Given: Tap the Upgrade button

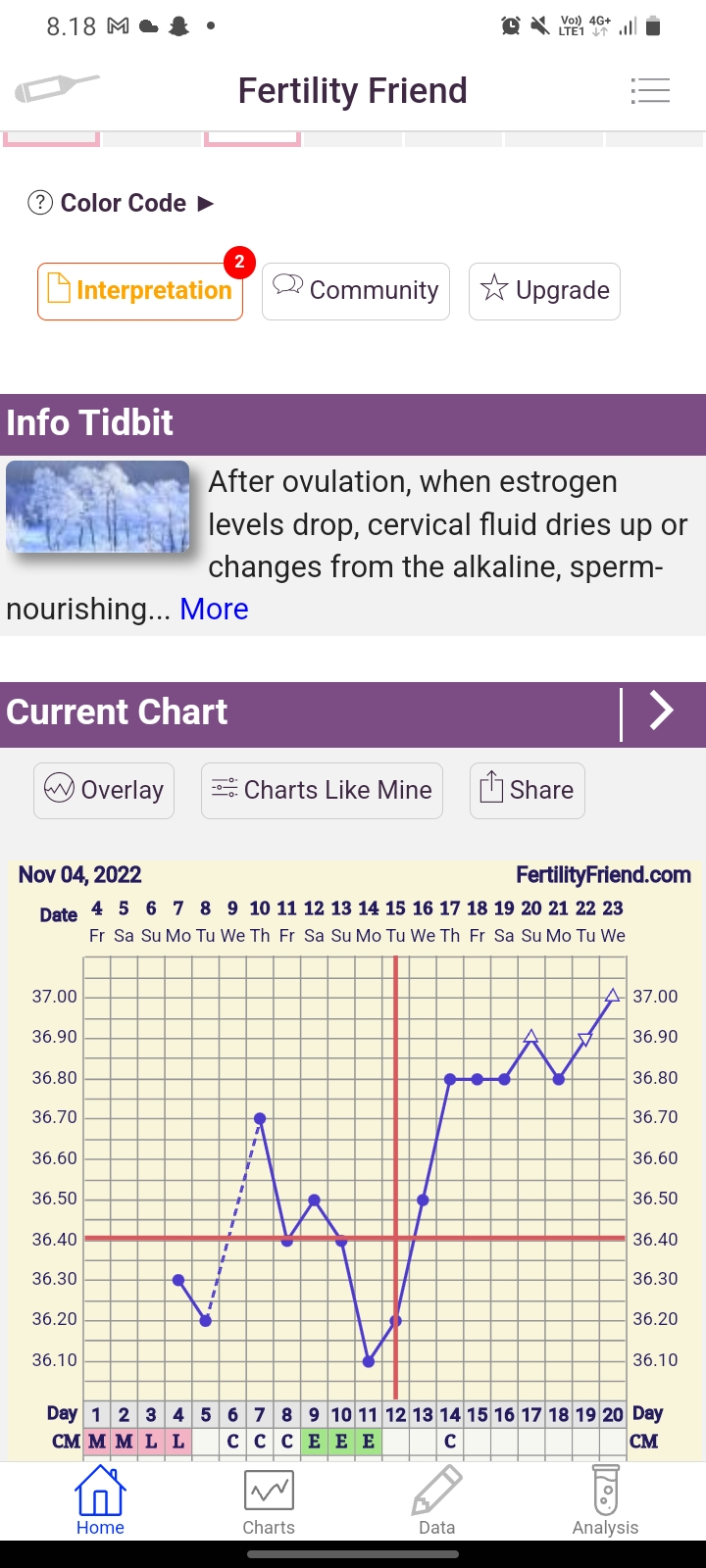Looking at the screenshot, I should click(544, 291).
